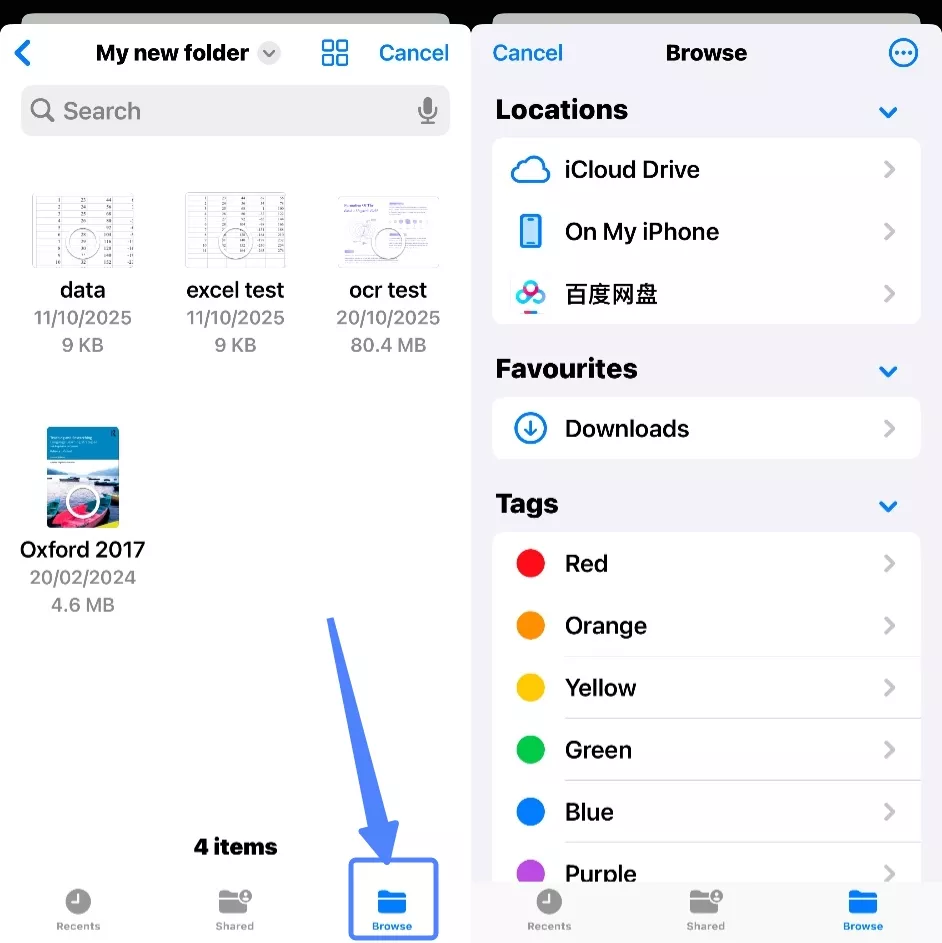This screenshot has height=943, width=942.
Task: Open the more options ellipsis on Browse
Action: [x=902, y=53]
